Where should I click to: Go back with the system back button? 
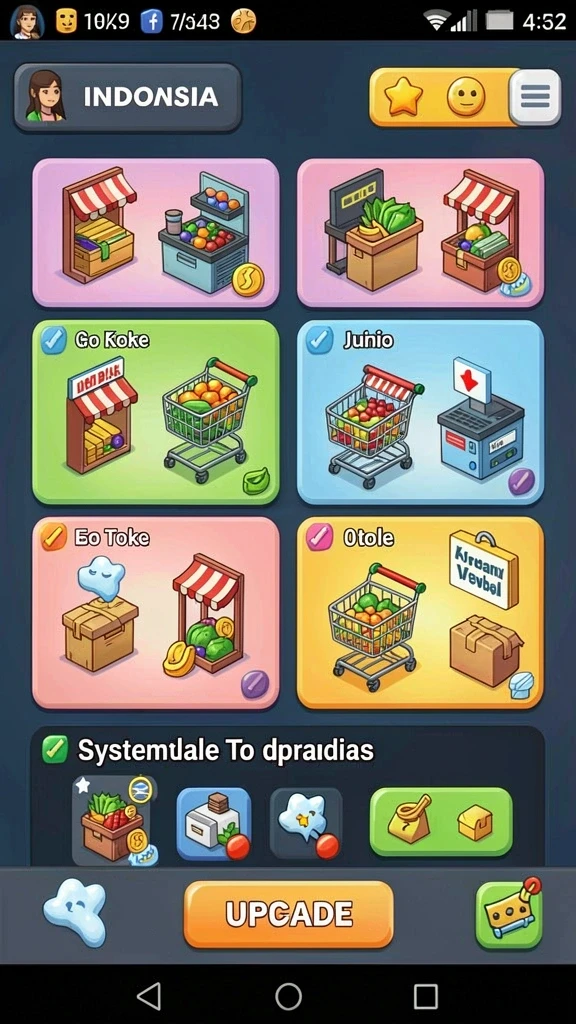pos(149,997)
